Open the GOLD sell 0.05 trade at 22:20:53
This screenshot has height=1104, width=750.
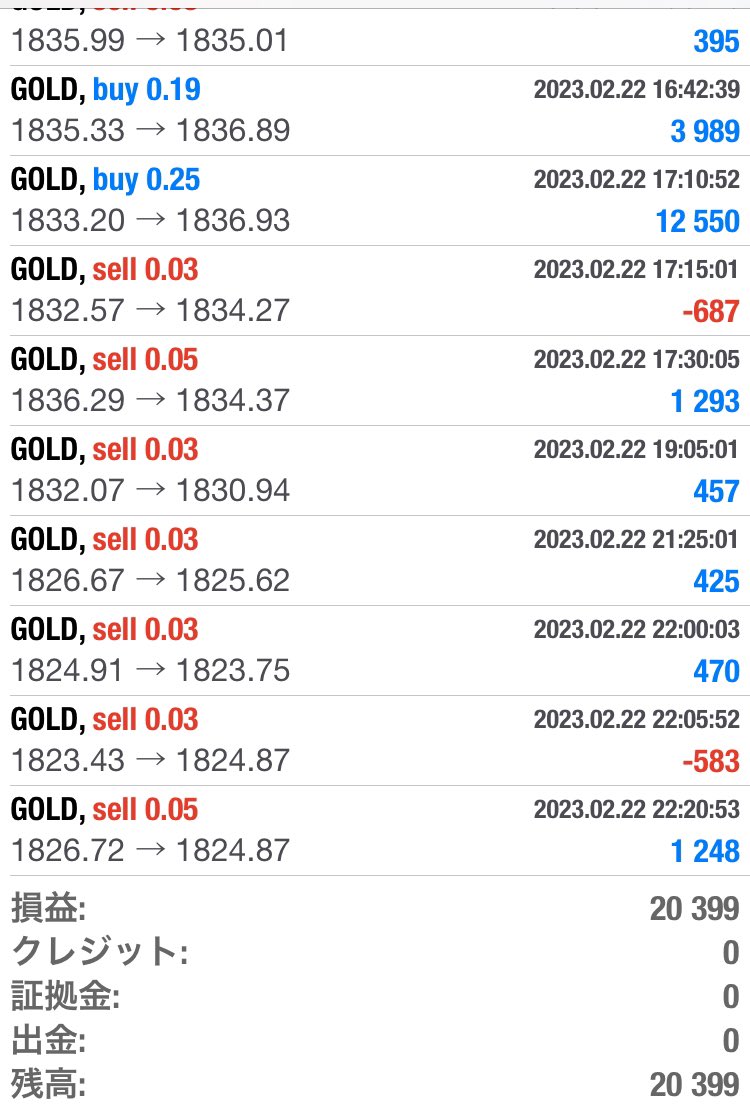tap(375, 831)
